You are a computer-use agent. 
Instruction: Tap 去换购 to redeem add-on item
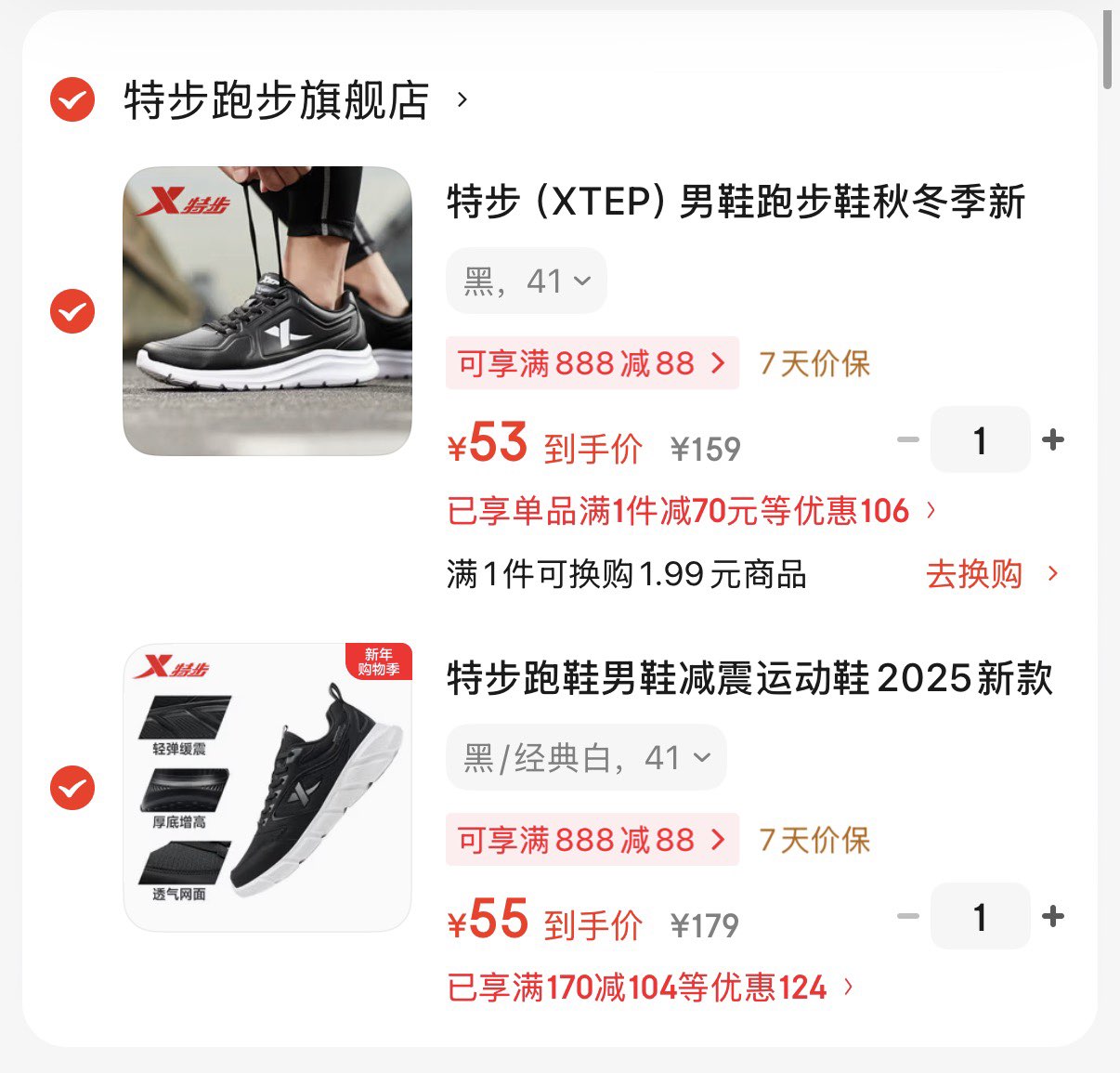pos(990,574)
